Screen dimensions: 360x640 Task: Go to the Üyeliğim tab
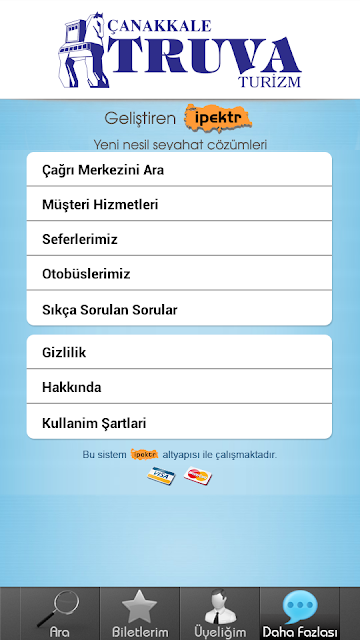coord(220,613)
